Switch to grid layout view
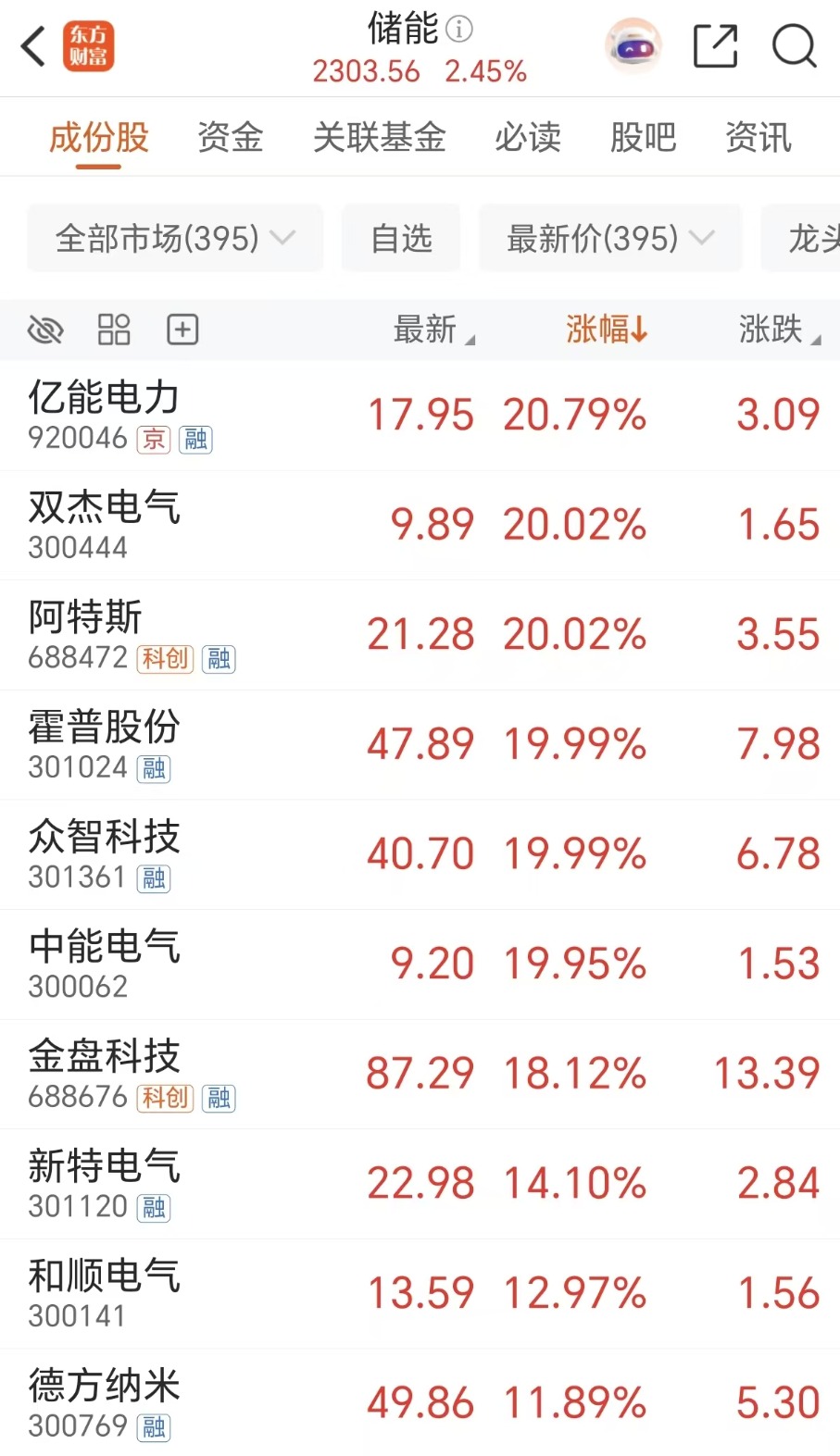 114,330
